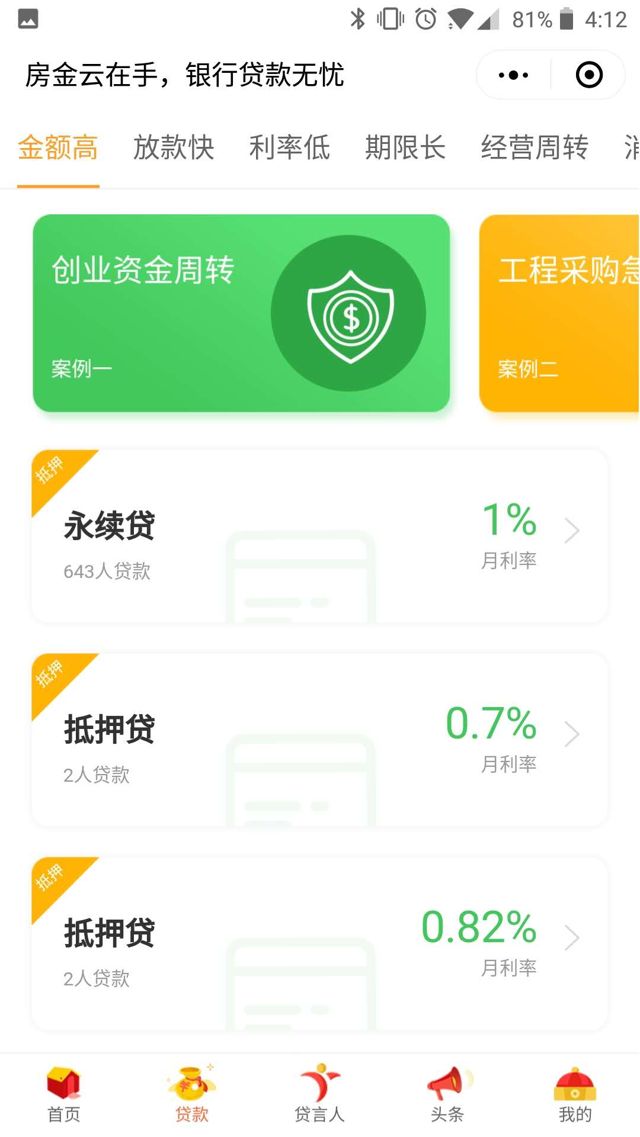View the 抵押贷 loan with 0.7% monthly rate
The height and width of the screenshot is (1137, 640).
pos(320,740)
